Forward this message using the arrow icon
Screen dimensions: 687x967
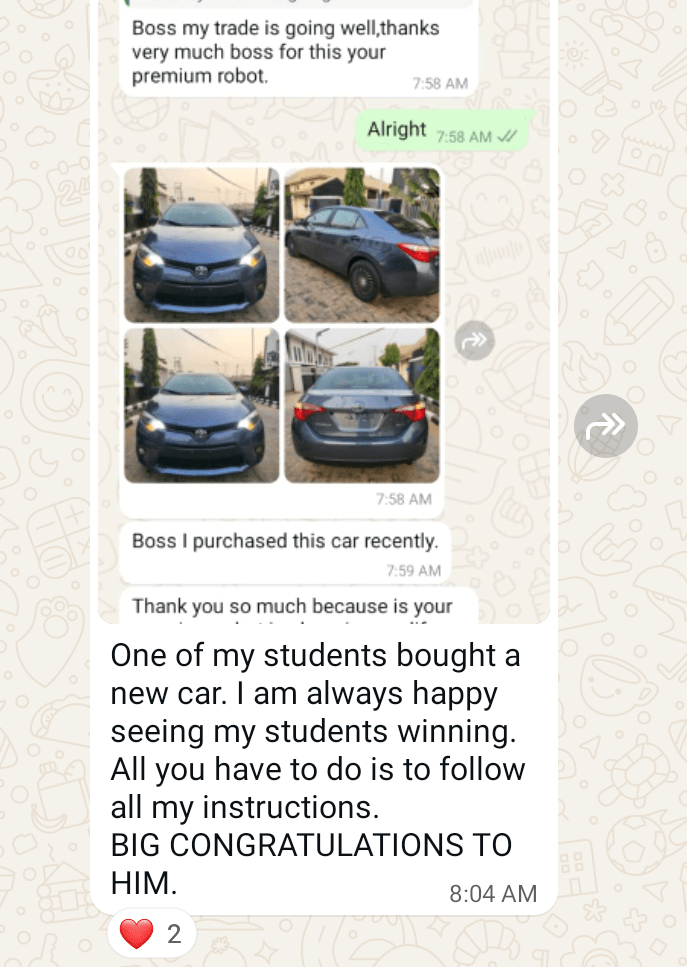point(605,426)
